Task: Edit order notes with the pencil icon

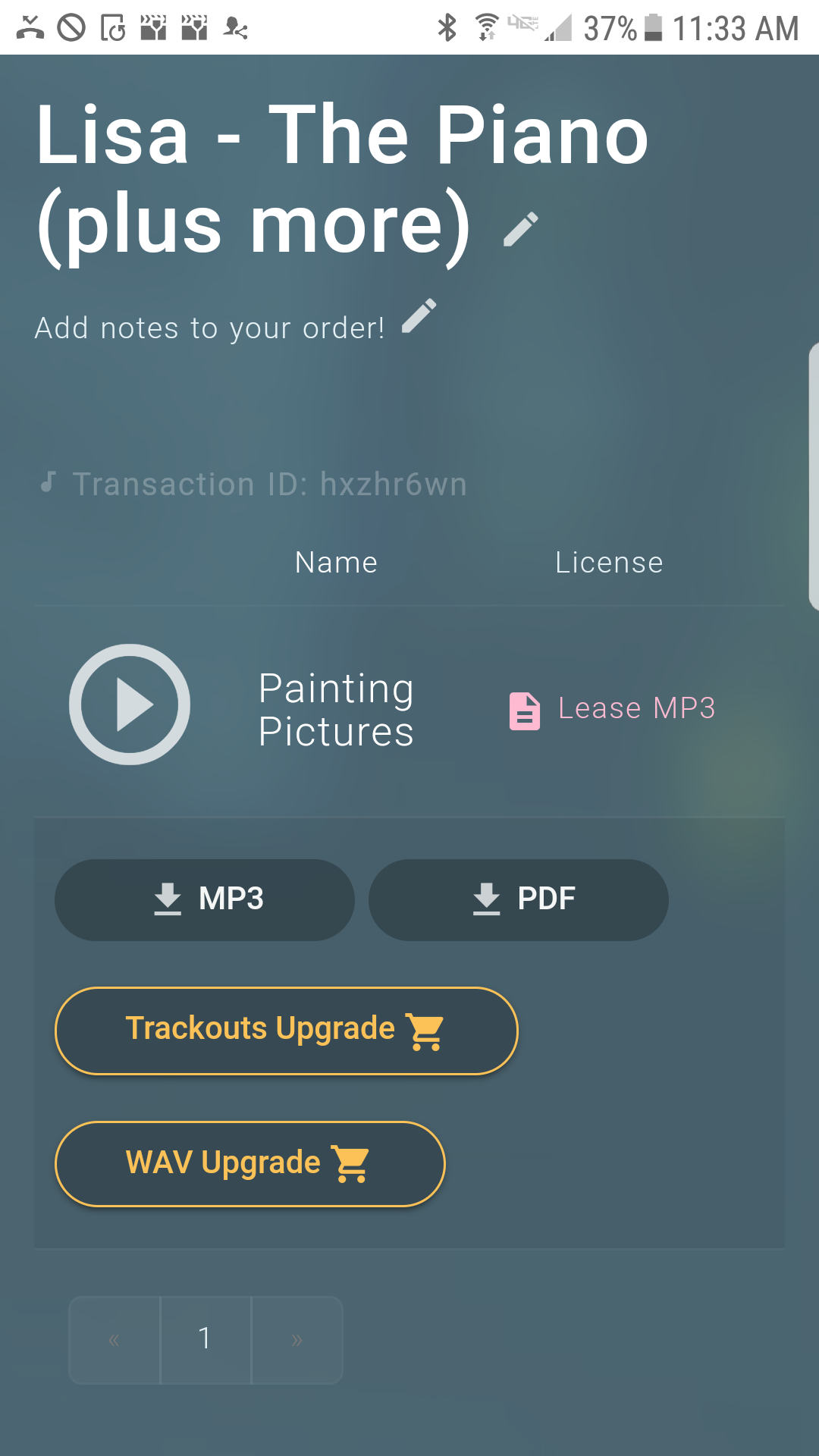Action: coord(419,316)
